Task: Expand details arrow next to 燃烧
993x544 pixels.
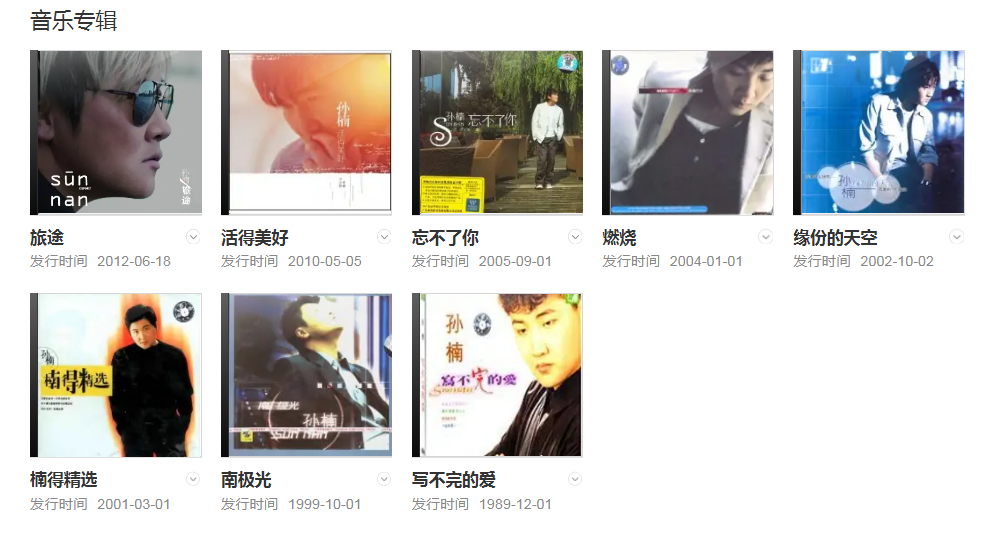Action: [766, 237]
